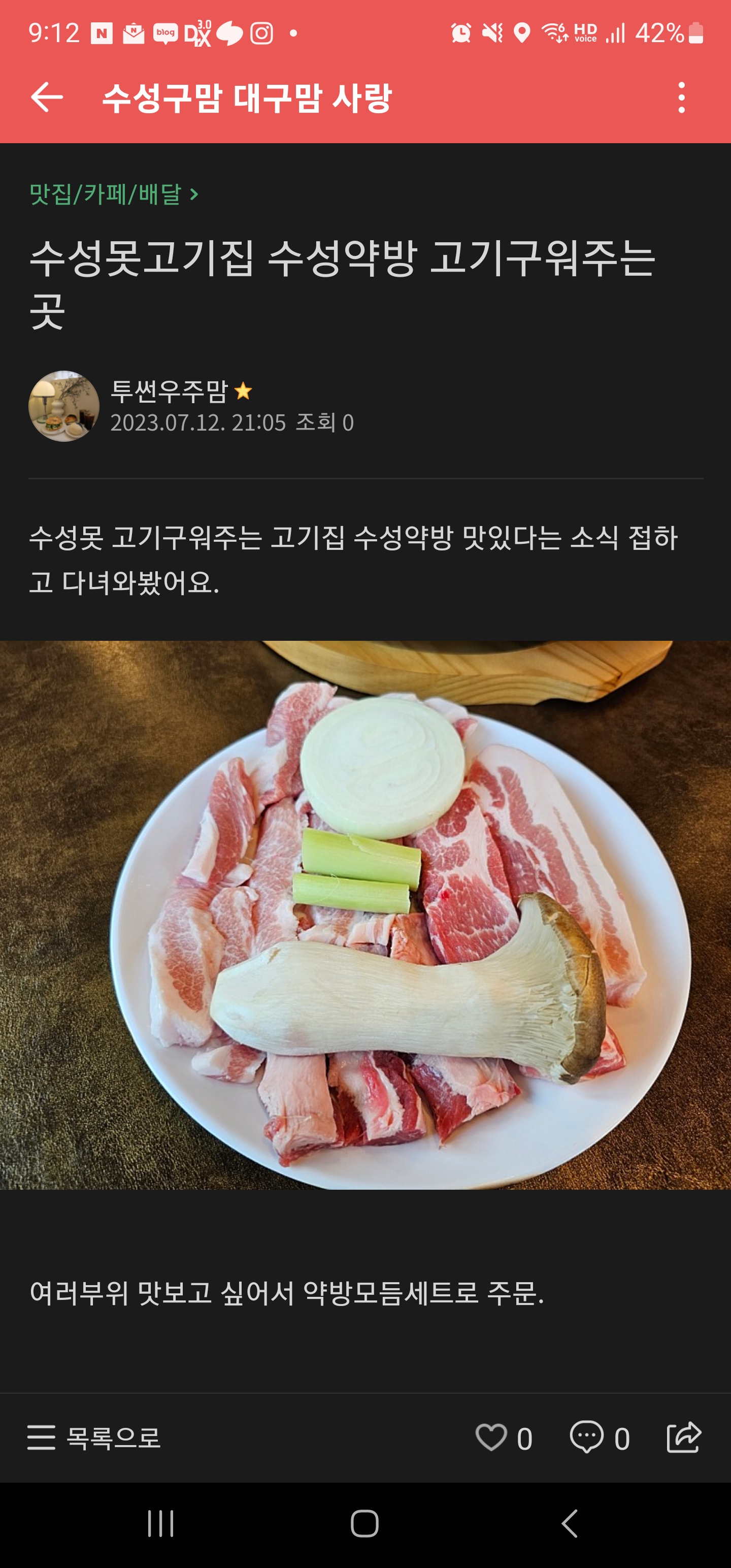Open the comments bubble
This screenshot has height=1568, width=731.
586,1438
